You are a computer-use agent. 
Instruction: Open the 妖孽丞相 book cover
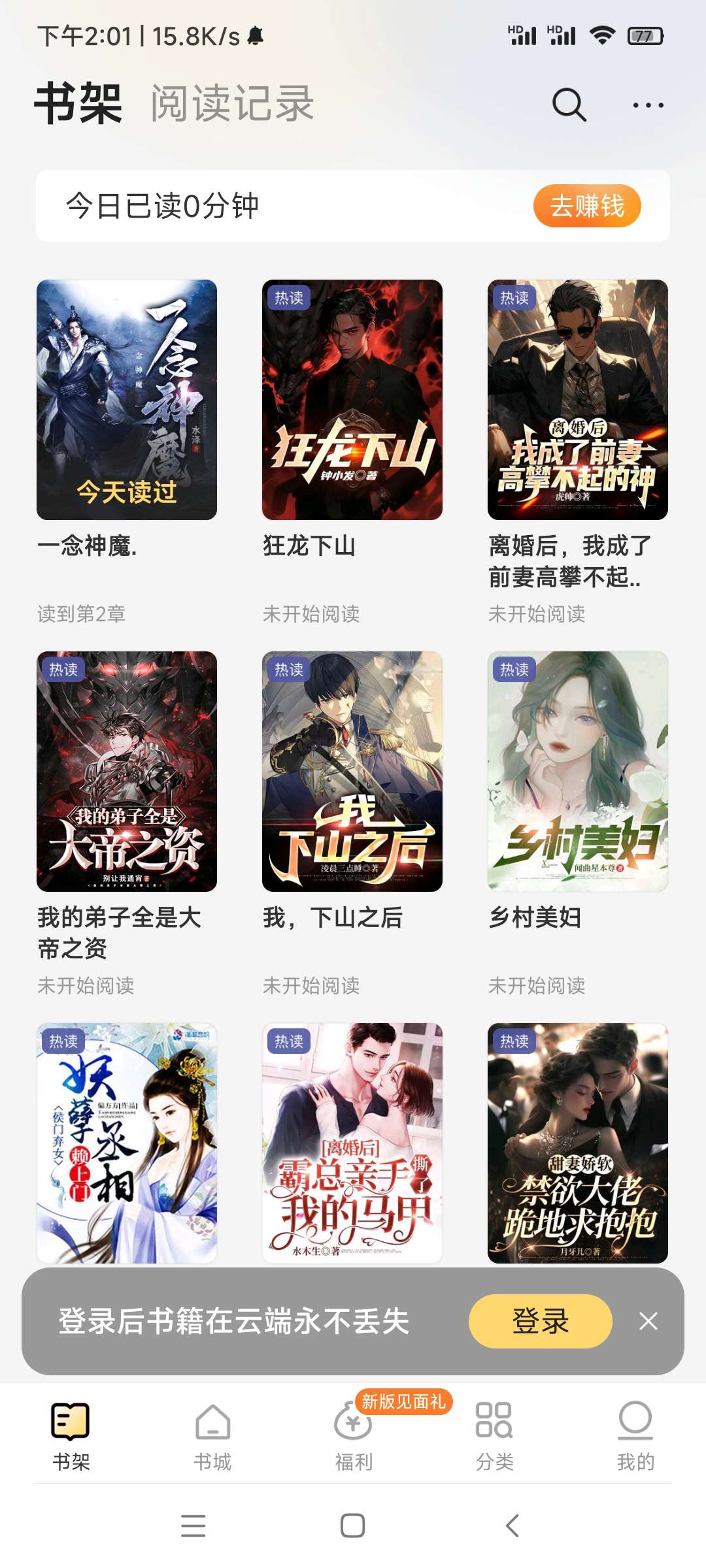coord(127,1142)
